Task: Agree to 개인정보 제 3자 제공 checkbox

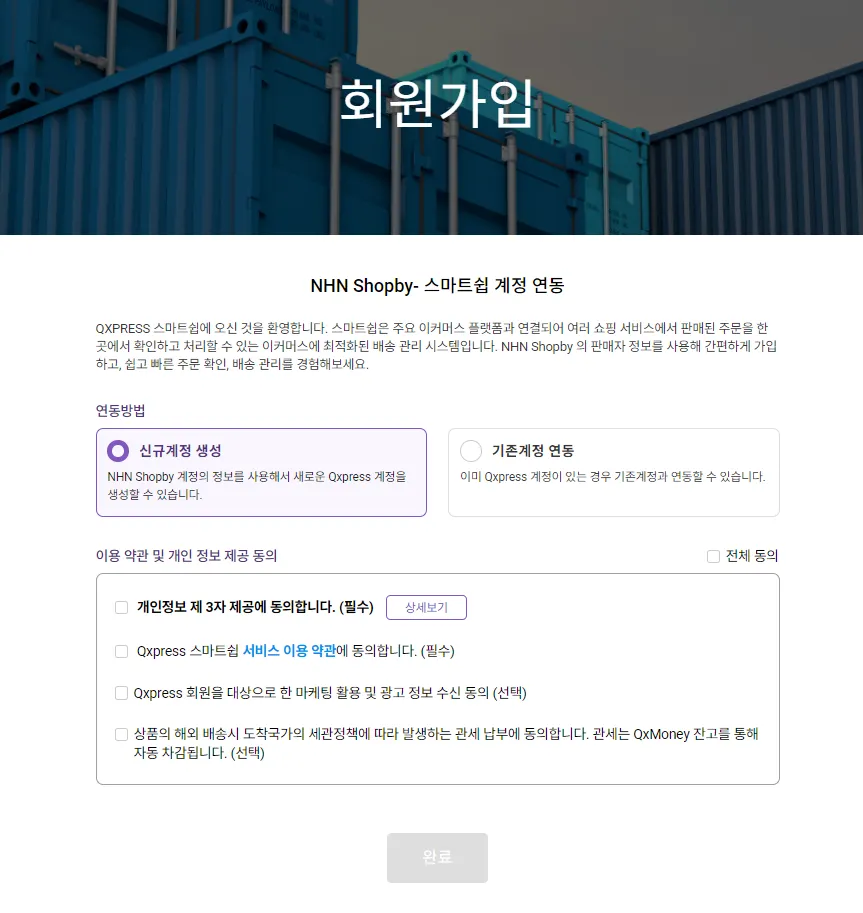Action: click(x=121, y=607)
